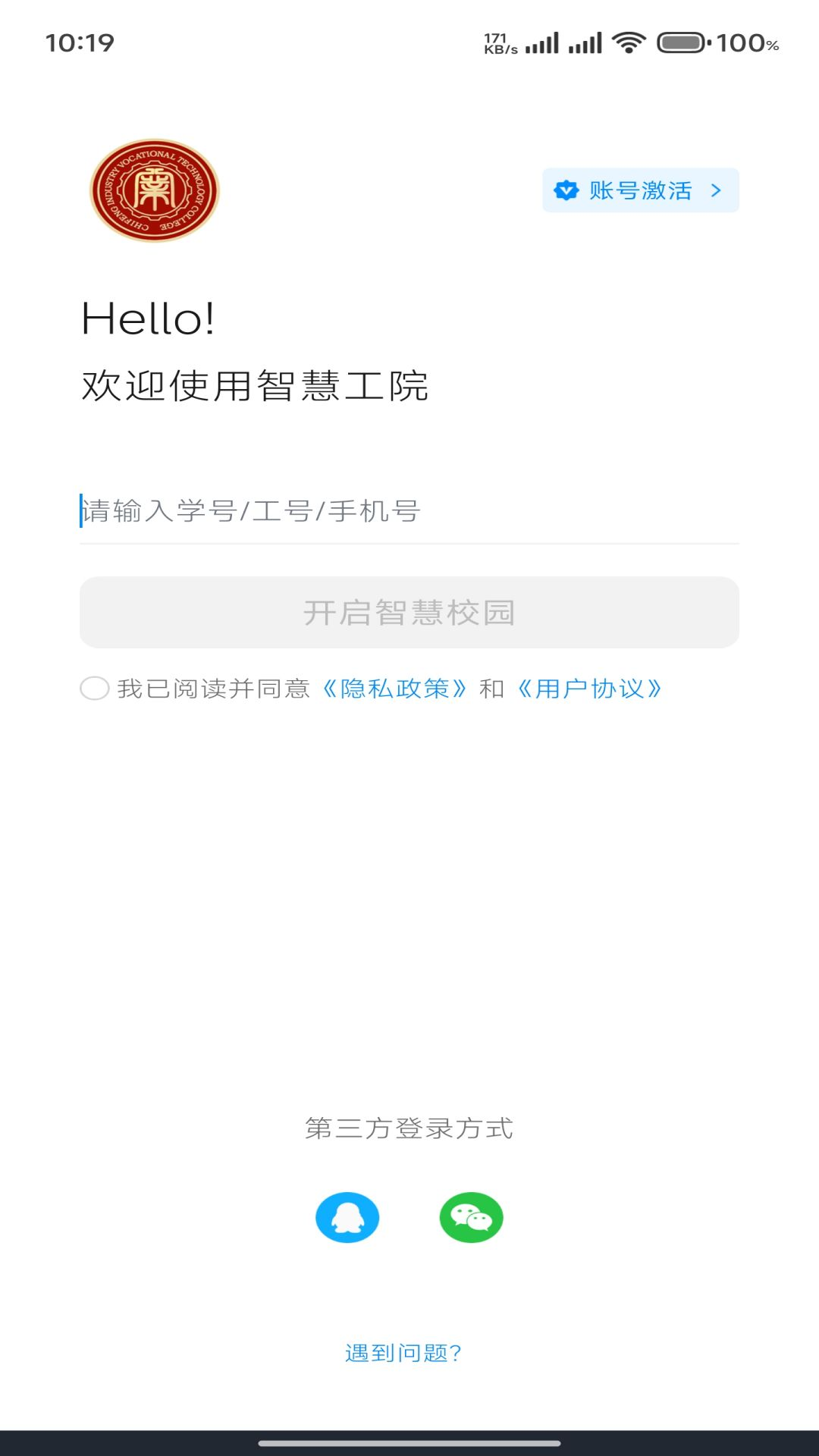This screenshot has height=1456, width=819.
Task: Click the shield icon beside 账号激活
Action: 565,190
